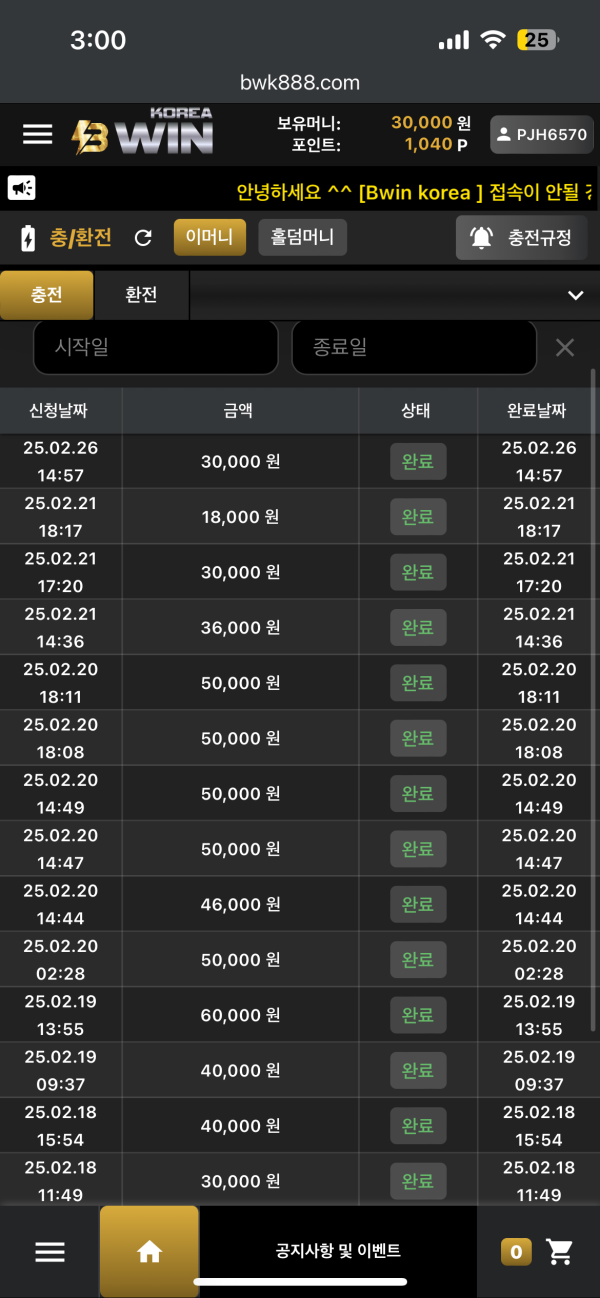Open 공지사항 및 이벤트

[338, 1250]
